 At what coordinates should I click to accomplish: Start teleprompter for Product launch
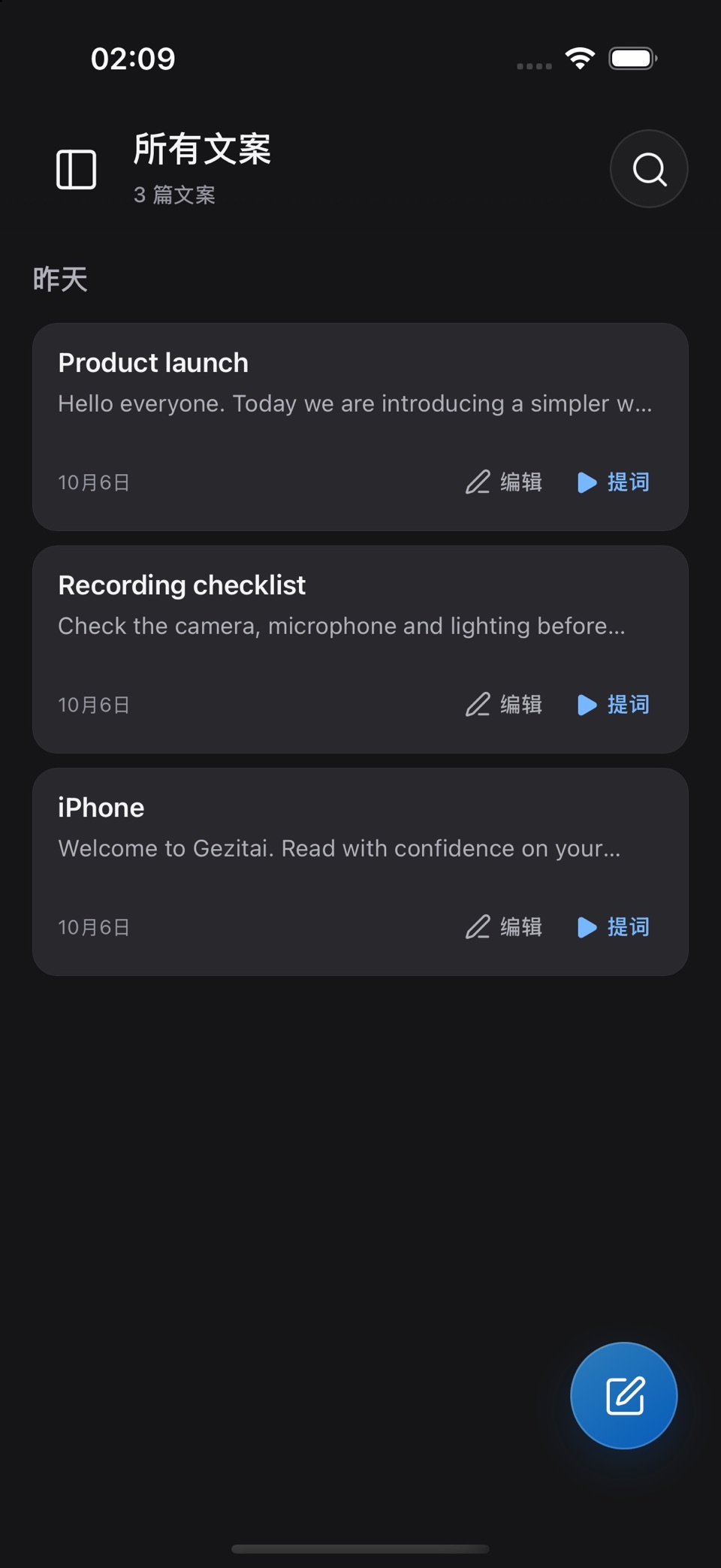(614, 482)
